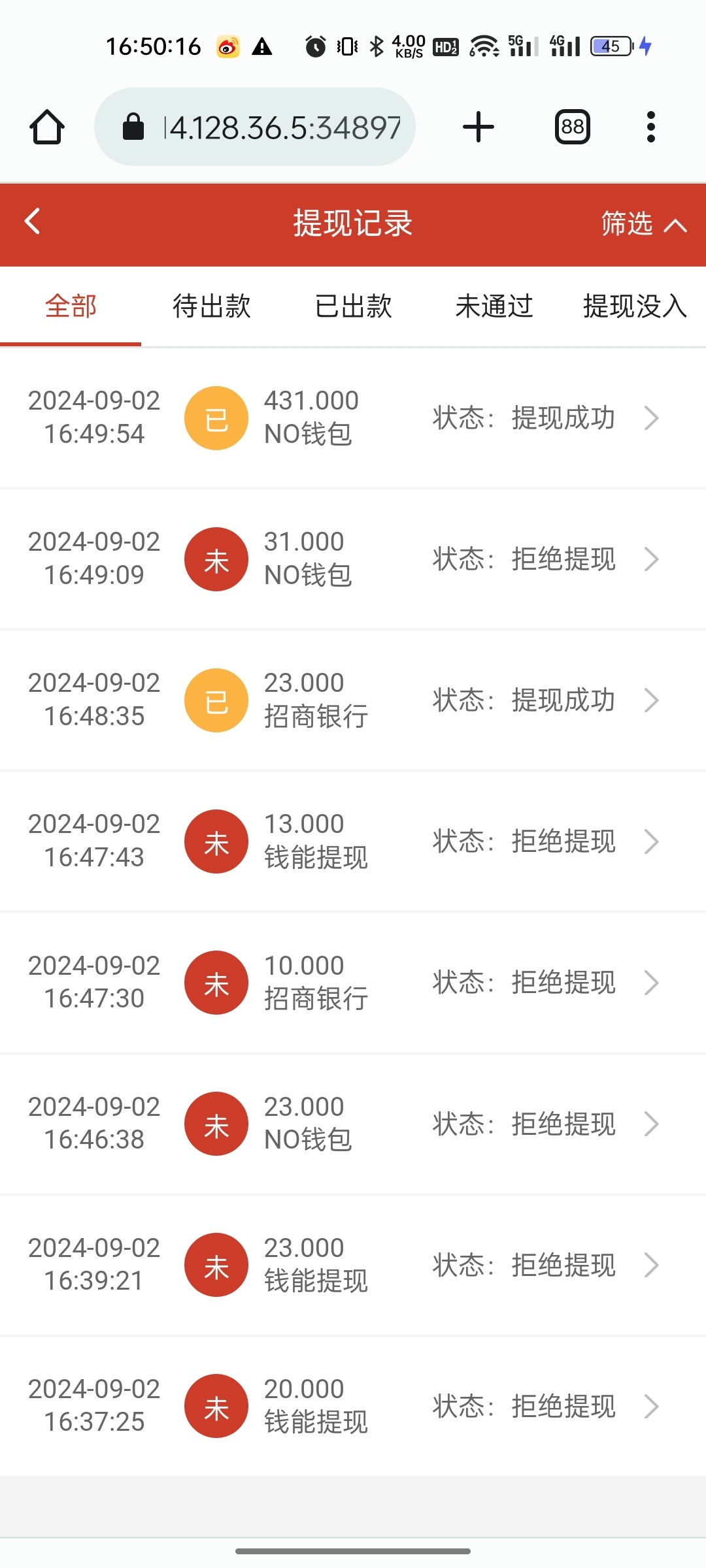Switch to the 待出款 tab
706x1568 pixels.
(212, 306)
